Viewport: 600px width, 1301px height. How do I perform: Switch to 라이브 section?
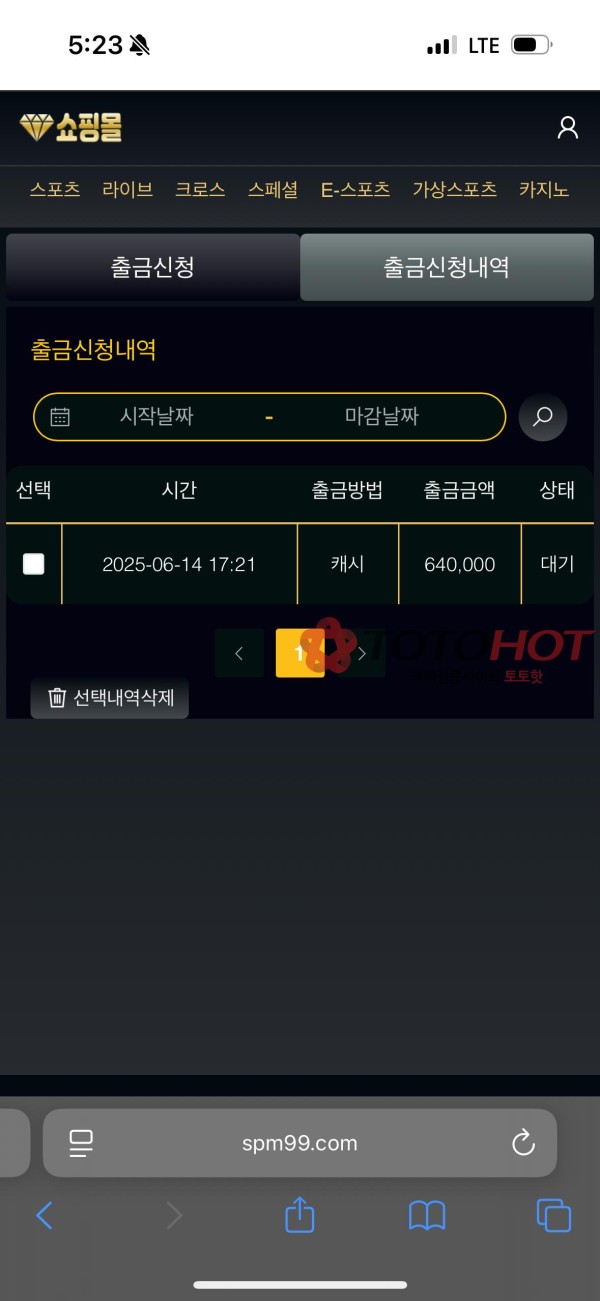(x=127, y=190)
